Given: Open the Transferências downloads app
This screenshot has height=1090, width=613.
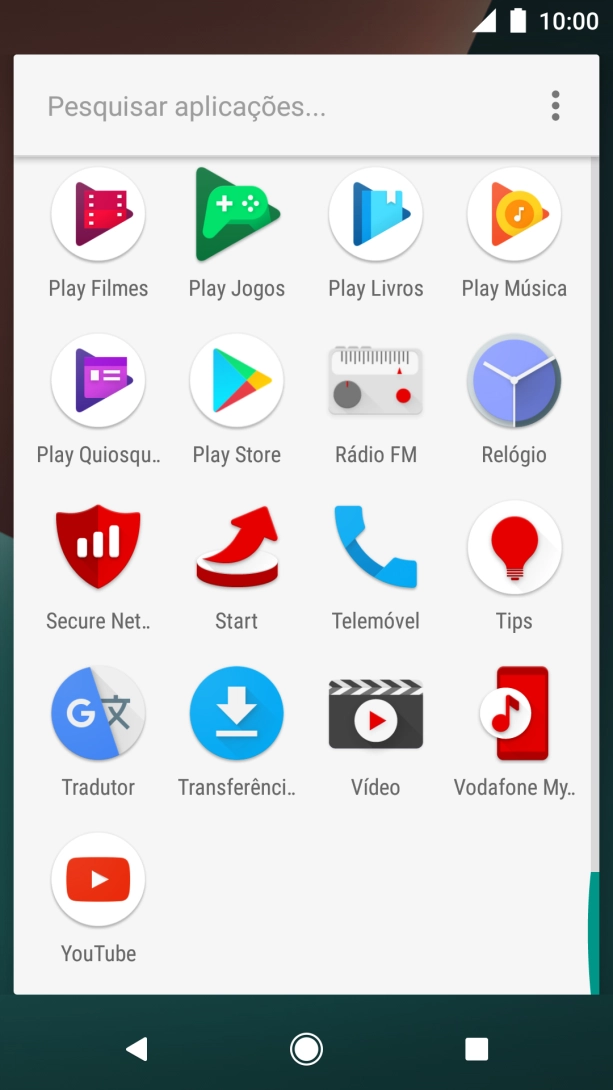Looking at the screenshot, I should point(237,714).
